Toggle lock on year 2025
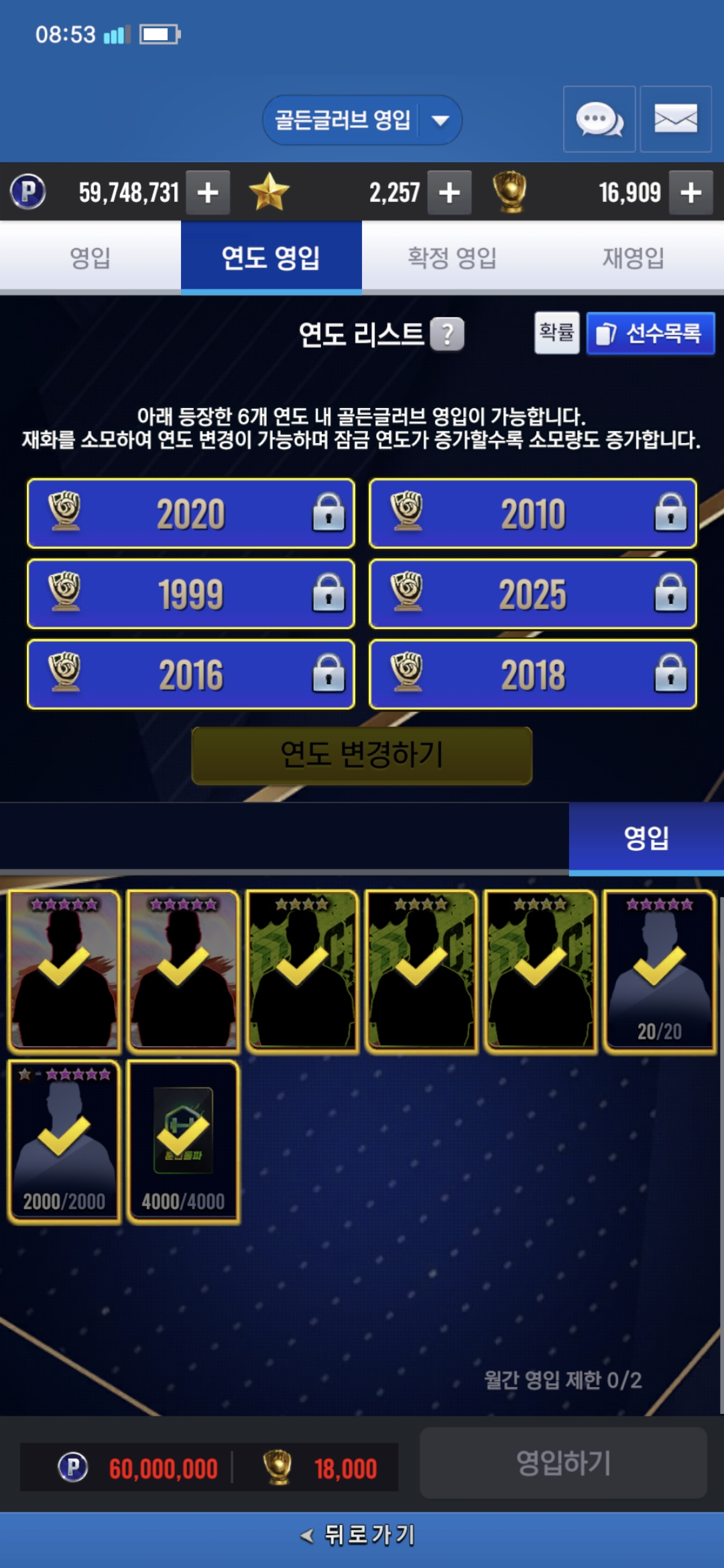The height and width of the screenshot is (1568, 724). pyautogui.click(x=670, y=594)
